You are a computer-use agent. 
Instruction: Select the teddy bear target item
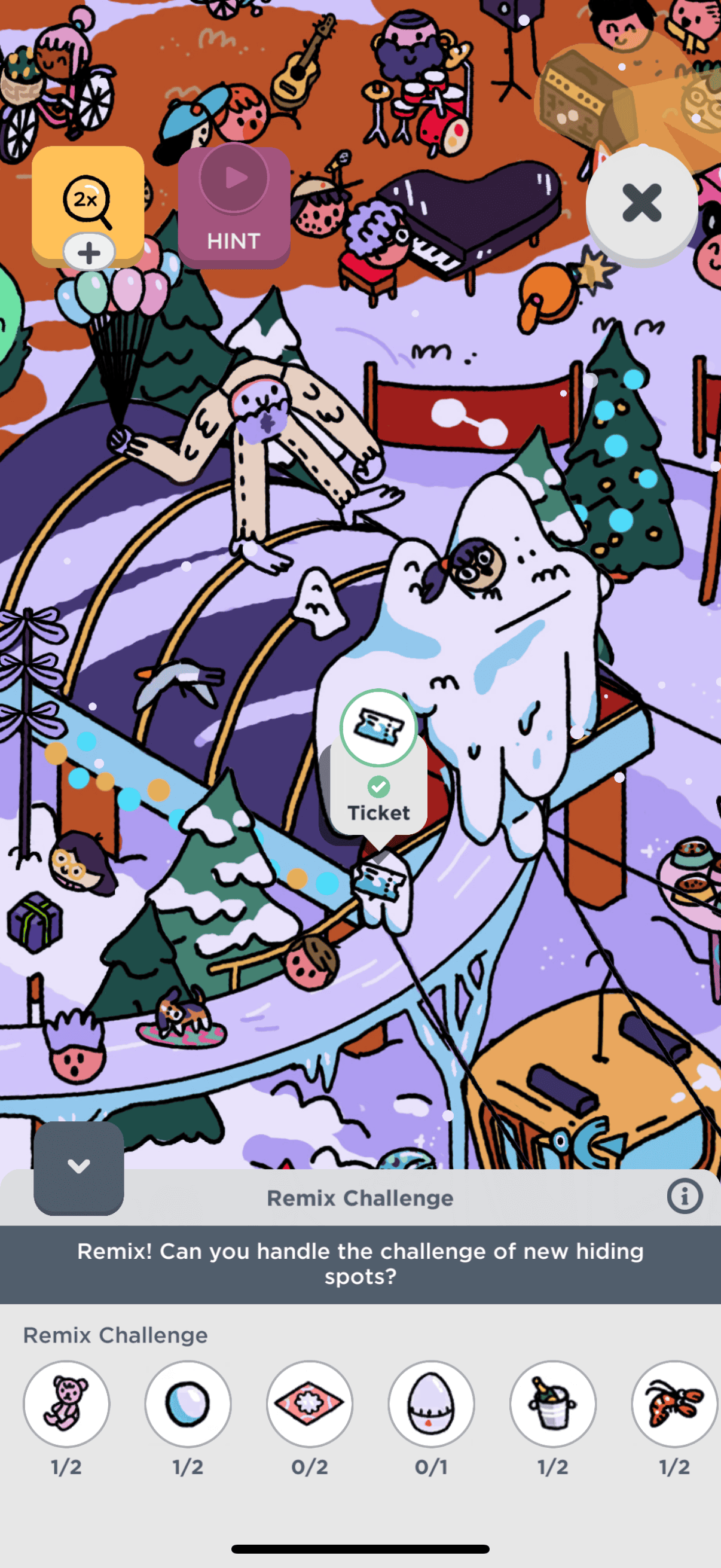[66, 1403]
